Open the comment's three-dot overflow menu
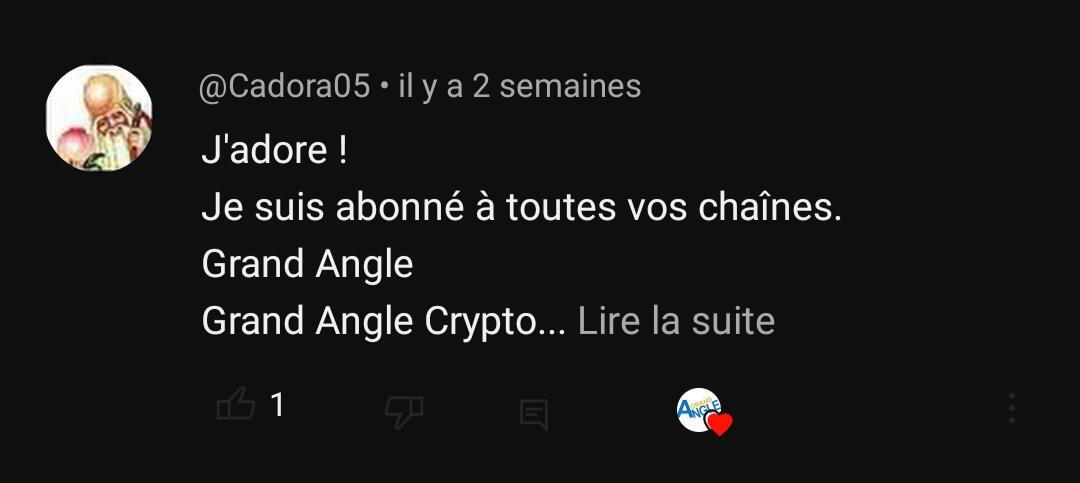This screenshot has height=483, width=1080. point(1012,408)
